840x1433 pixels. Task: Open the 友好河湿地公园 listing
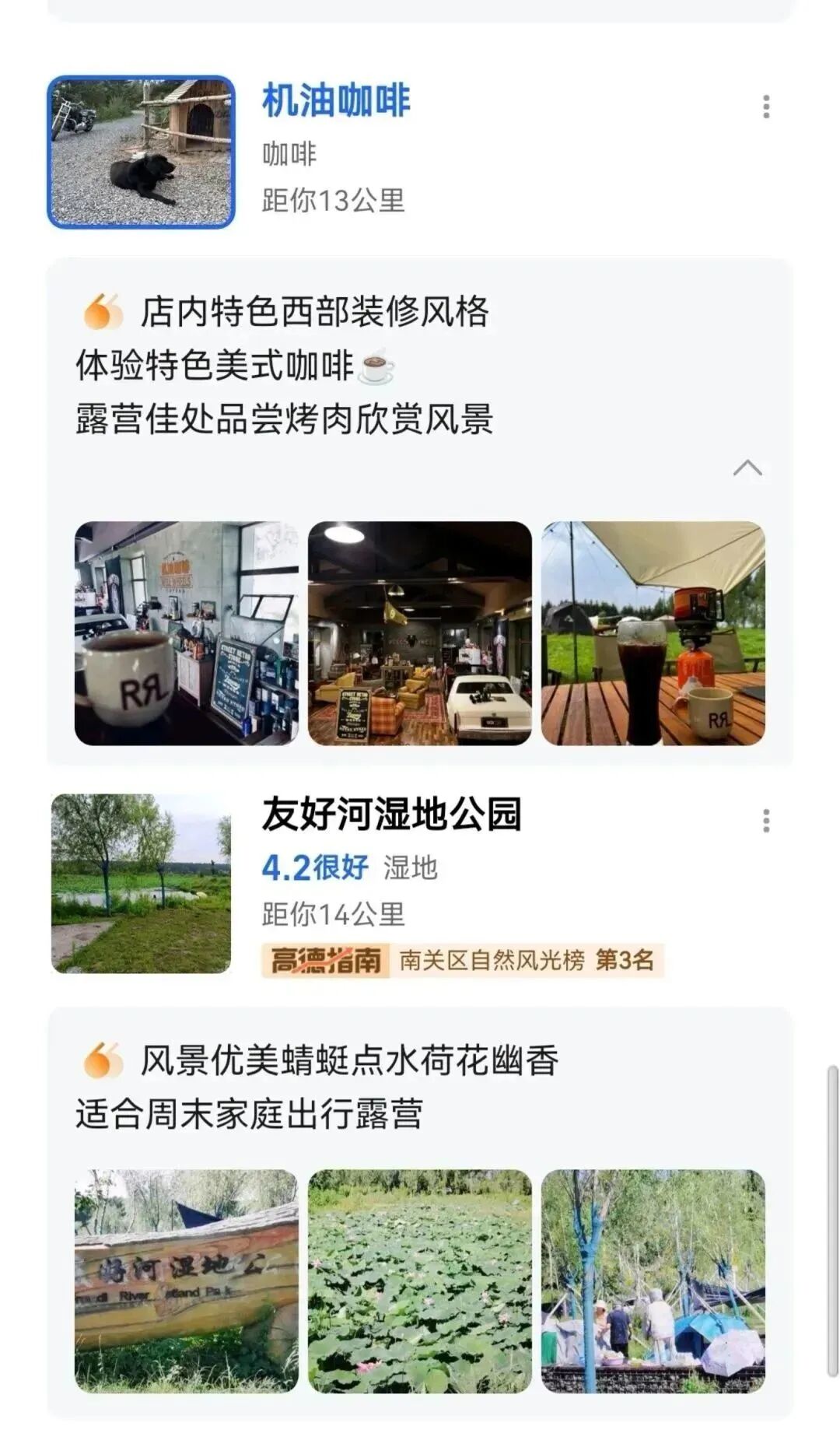[391, 815]
